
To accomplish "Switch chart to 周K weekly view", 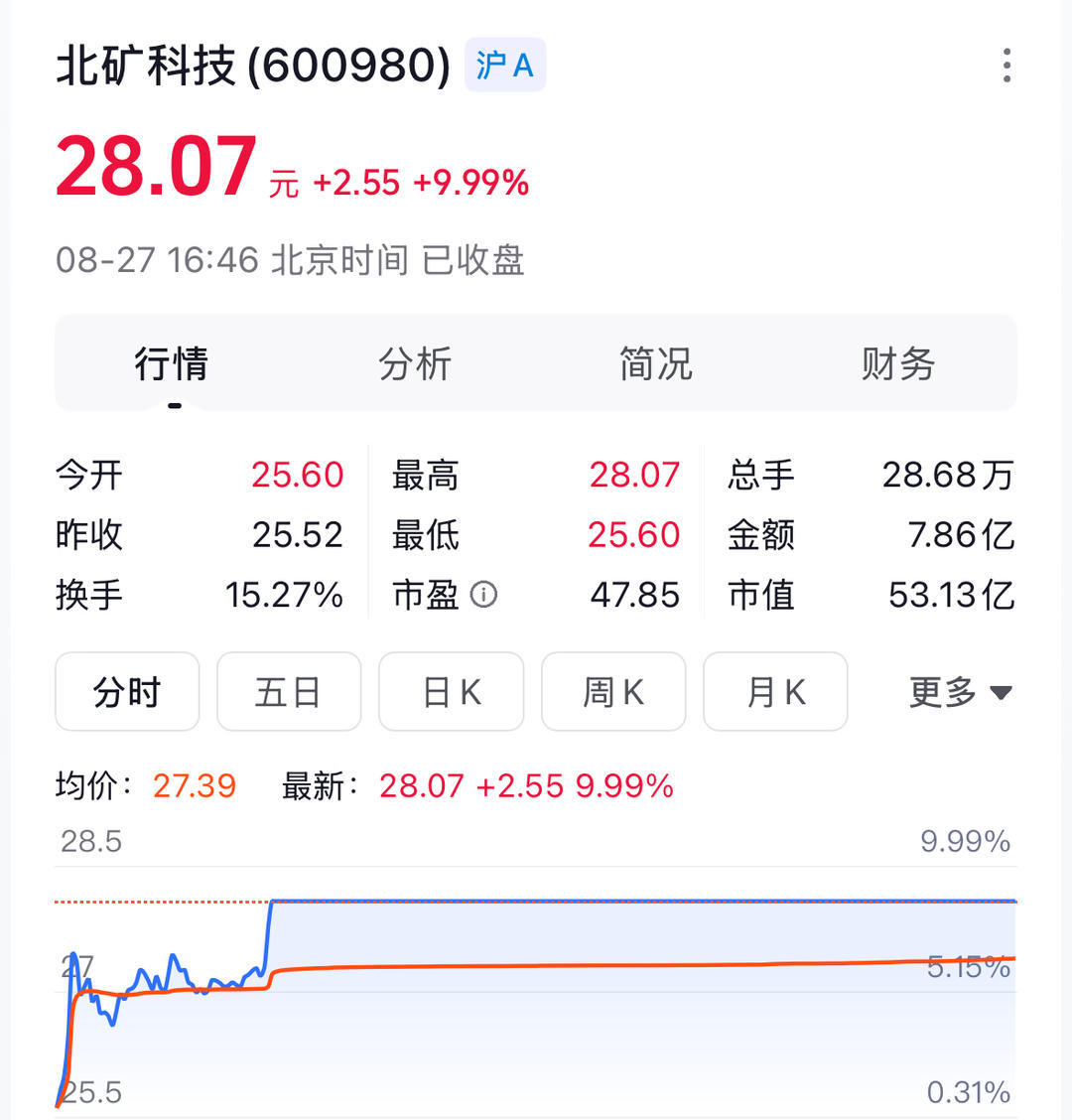I will point(613,692).
